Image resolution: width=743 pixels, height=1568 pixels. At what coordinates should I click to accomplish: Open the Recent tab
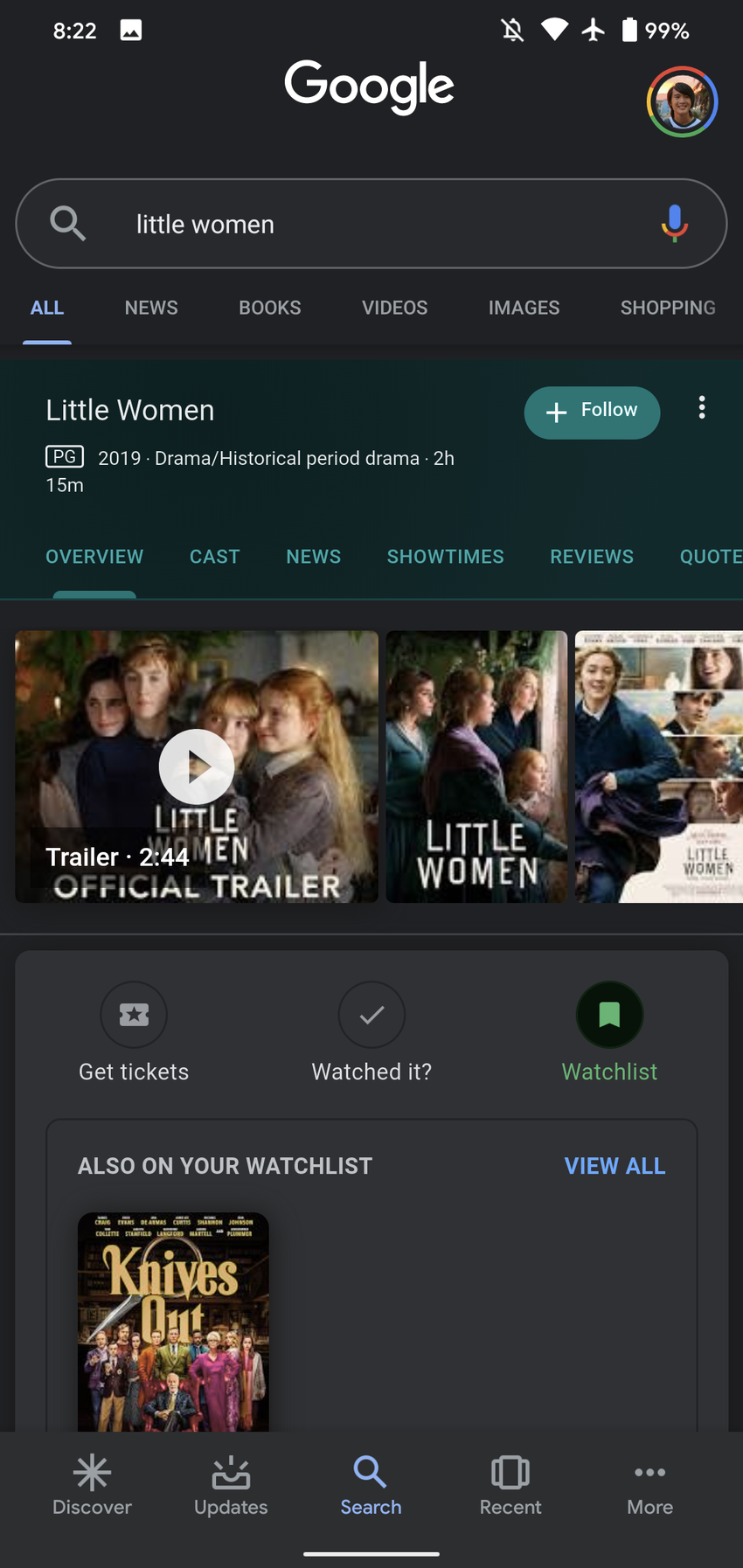coord(510,1485)
